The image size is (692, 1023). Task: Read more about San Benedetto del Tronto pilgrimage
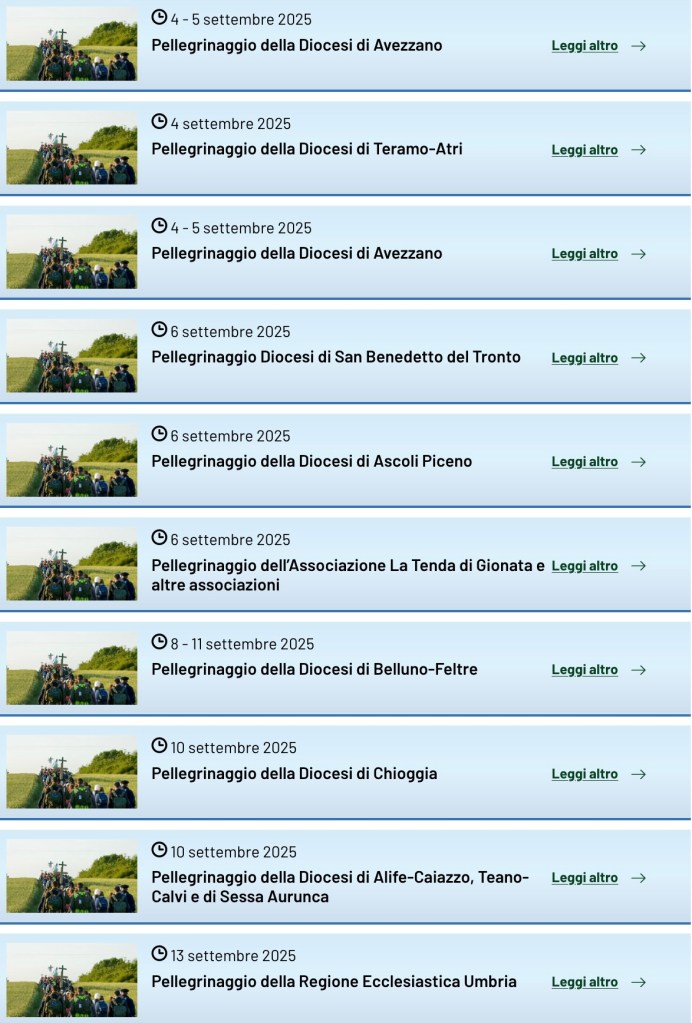click(x=585, y=358)
